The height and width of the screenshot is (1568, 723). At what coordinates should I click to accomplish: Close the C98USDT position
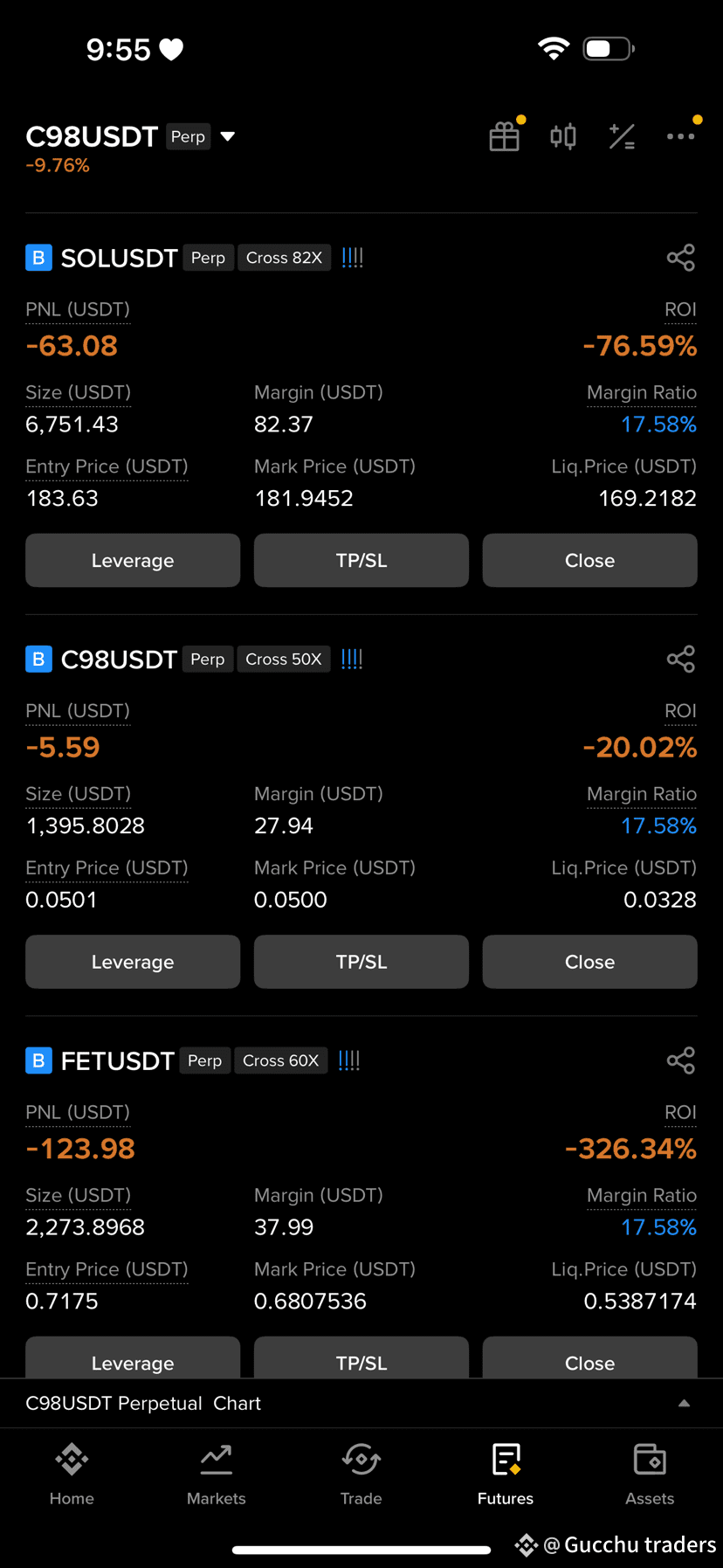[x=590, y=962]
